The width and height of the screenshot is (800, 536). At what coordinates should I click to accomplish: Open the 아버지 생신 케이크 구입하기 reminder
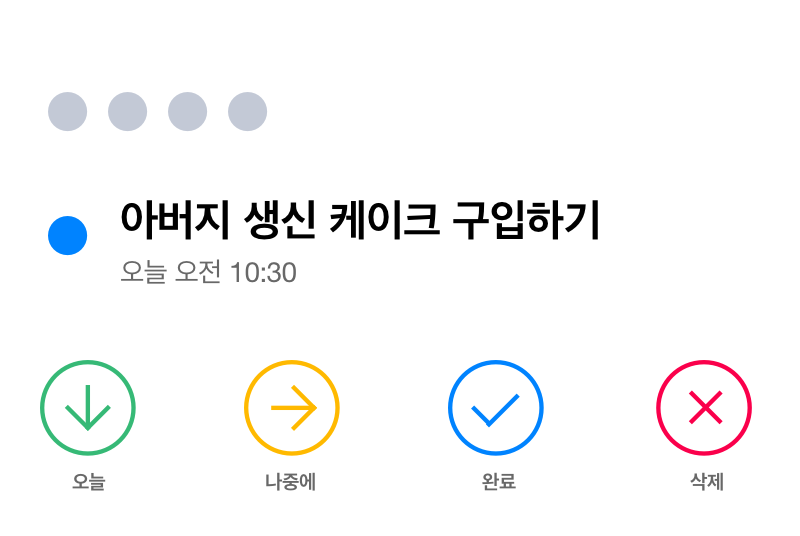pyautogui.click(x=359, y=221)
